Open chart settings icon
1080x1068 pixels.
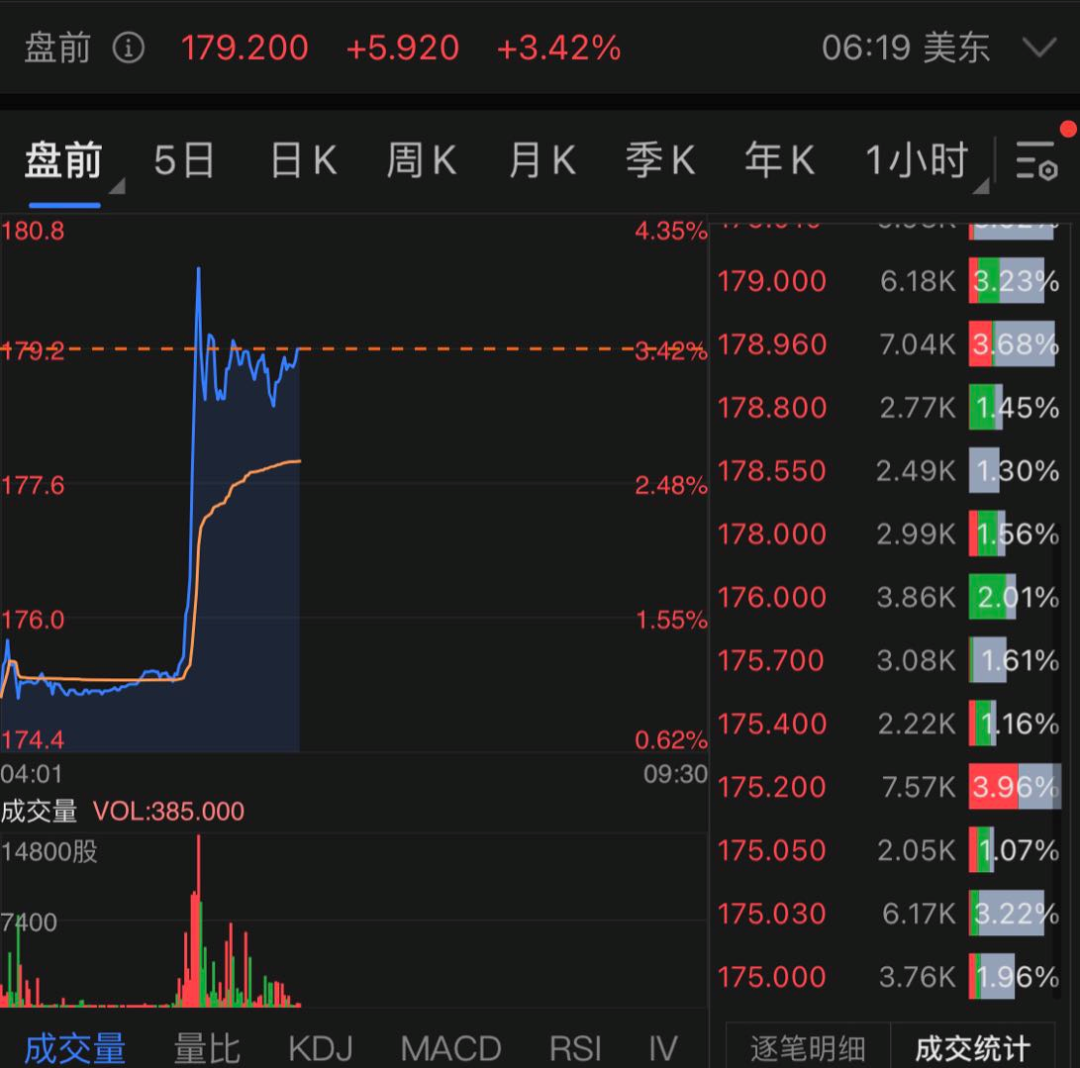point(1037,160)
